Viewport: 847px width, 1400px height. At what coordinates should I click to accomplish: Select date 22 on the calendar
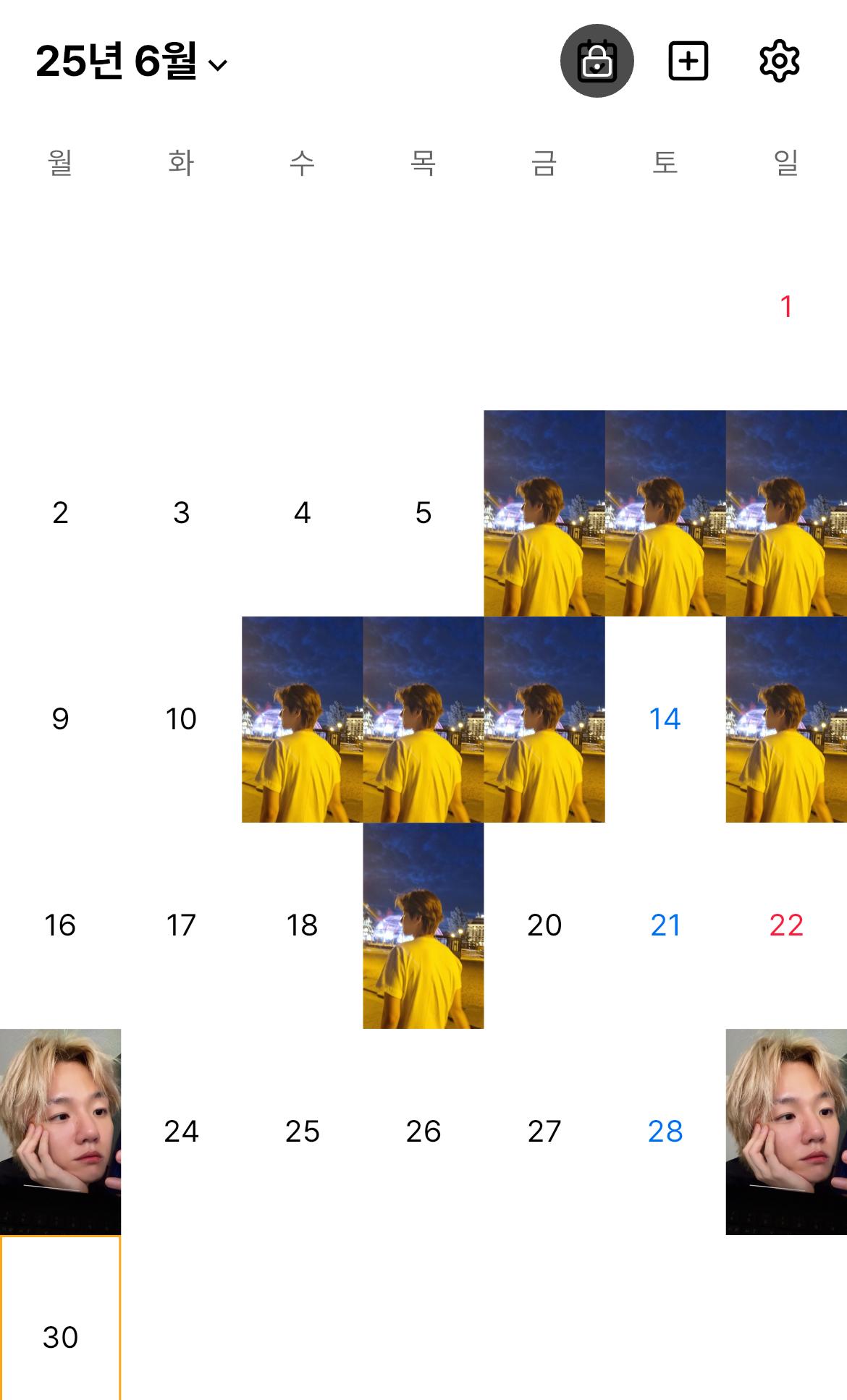click(x=786, y=925)
